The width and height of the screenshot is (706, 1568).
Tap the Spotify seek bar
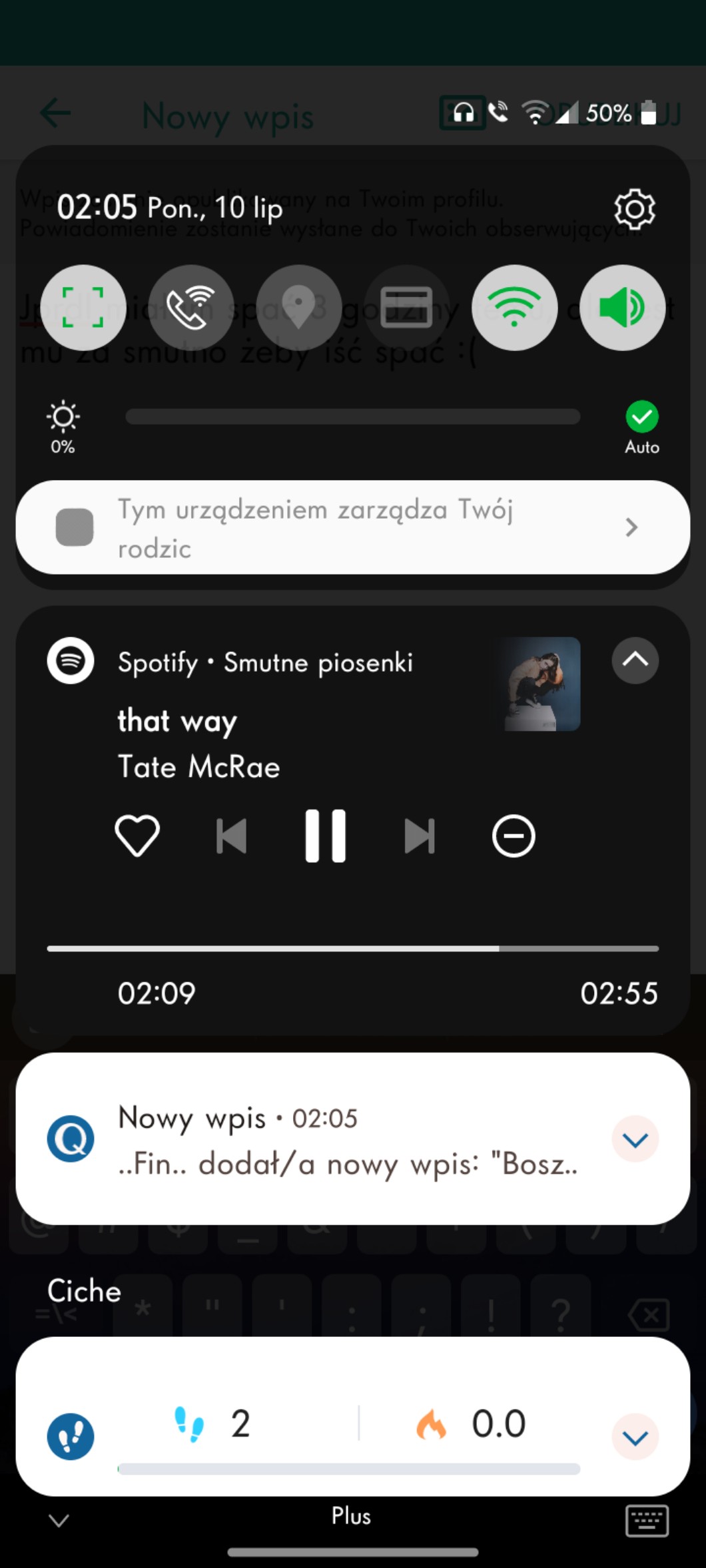coord(353,948)
